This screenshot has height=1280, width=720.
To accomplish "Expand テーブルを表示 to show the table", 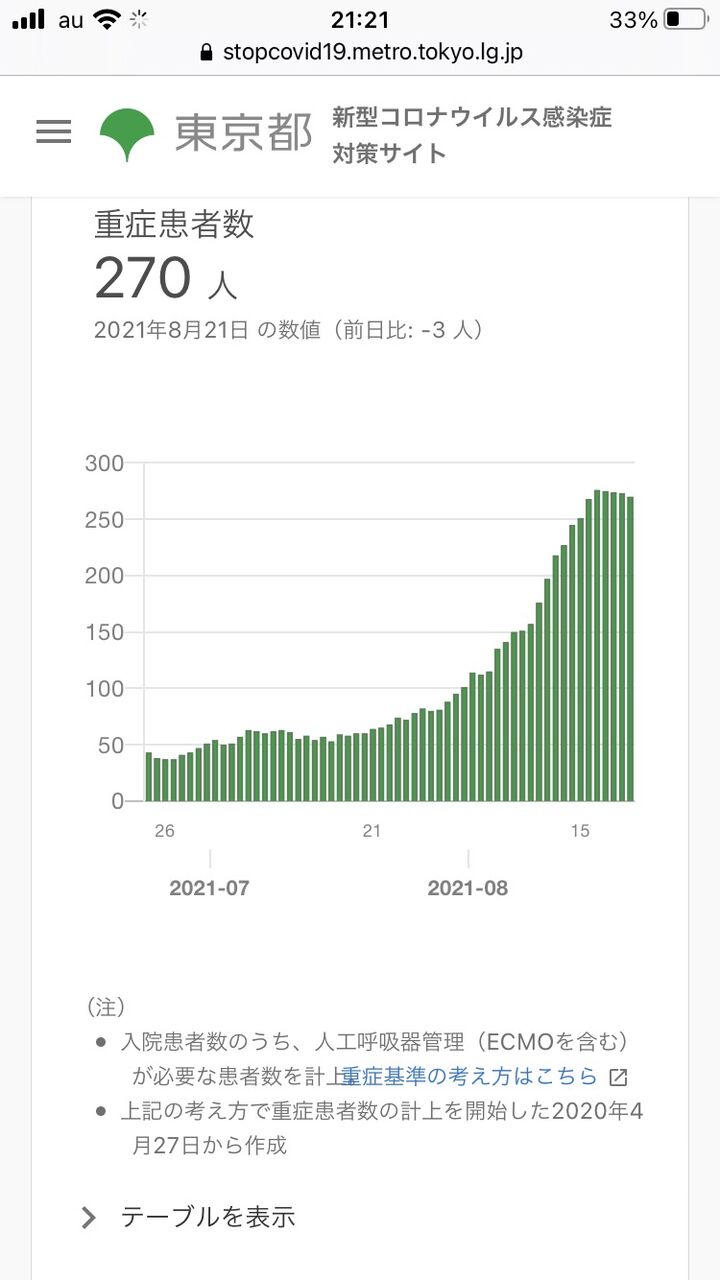I will tap(188, 1217).
